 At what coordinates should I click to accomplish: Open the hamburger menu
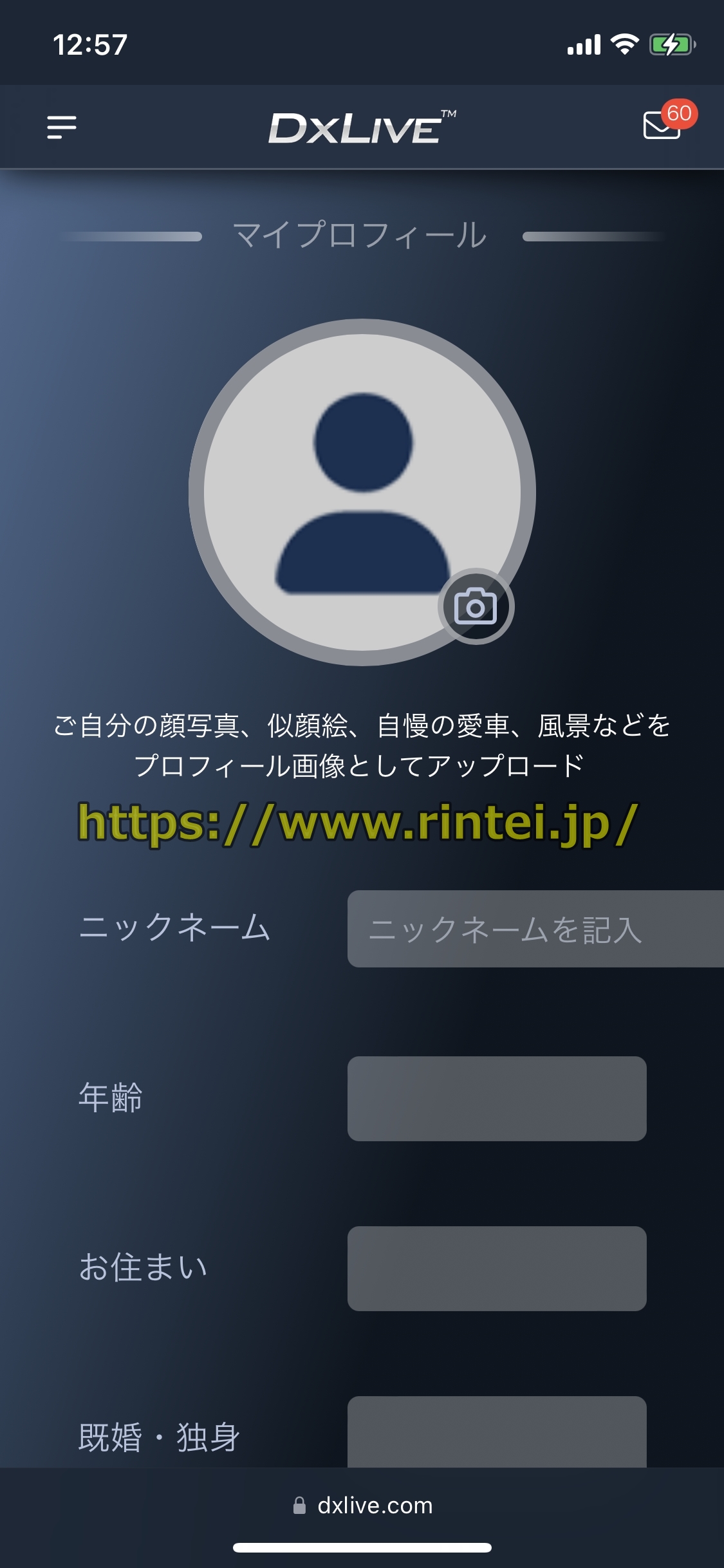[62, 127]
